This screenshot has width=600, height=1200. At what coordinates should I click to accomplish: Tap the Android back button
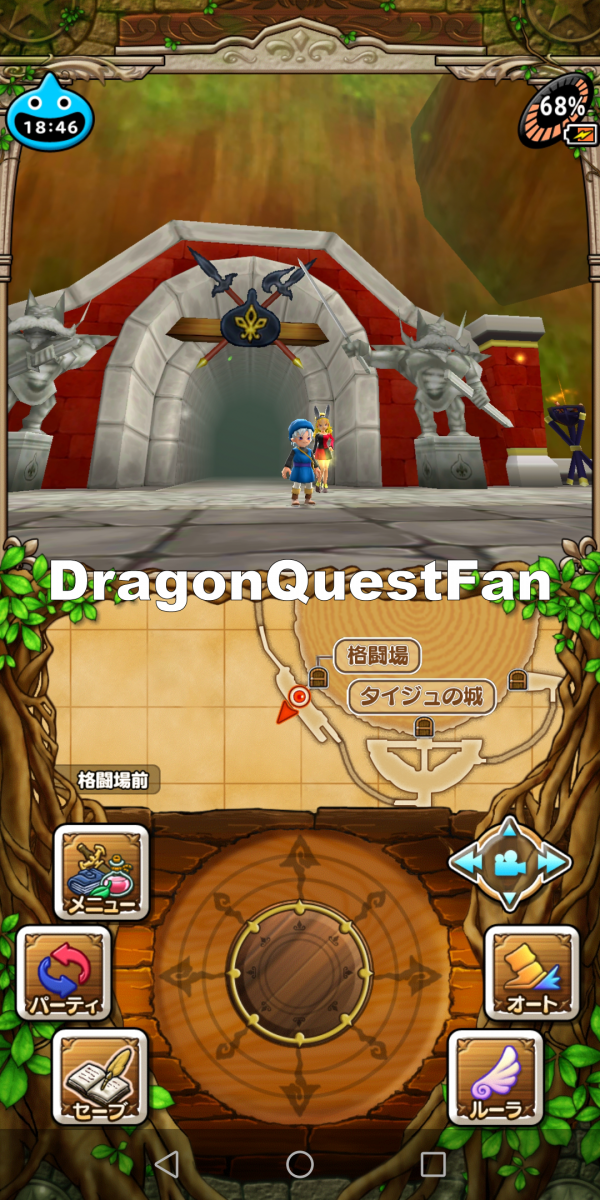click(x=167, y=1163)
